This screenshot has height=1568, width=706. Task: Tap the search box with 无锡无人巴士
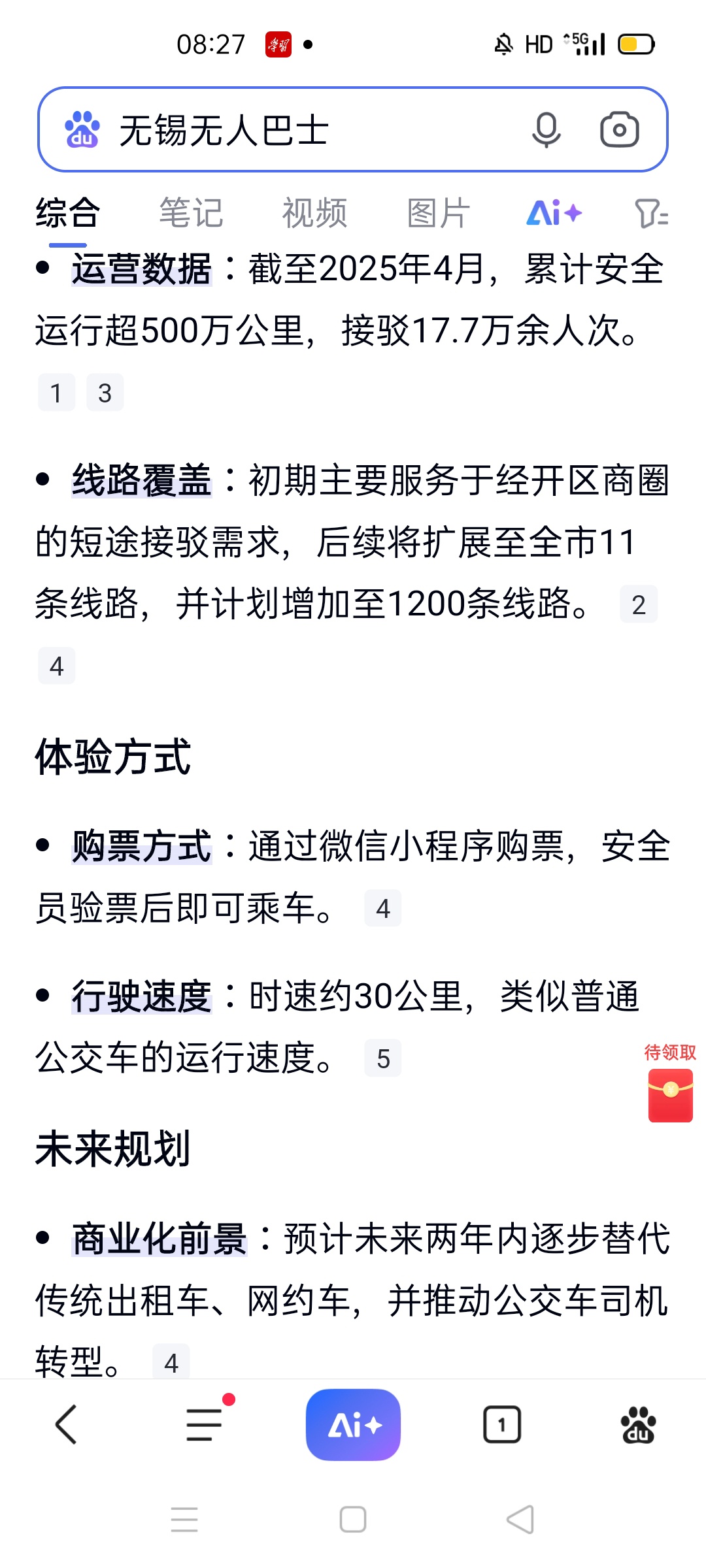353,129
